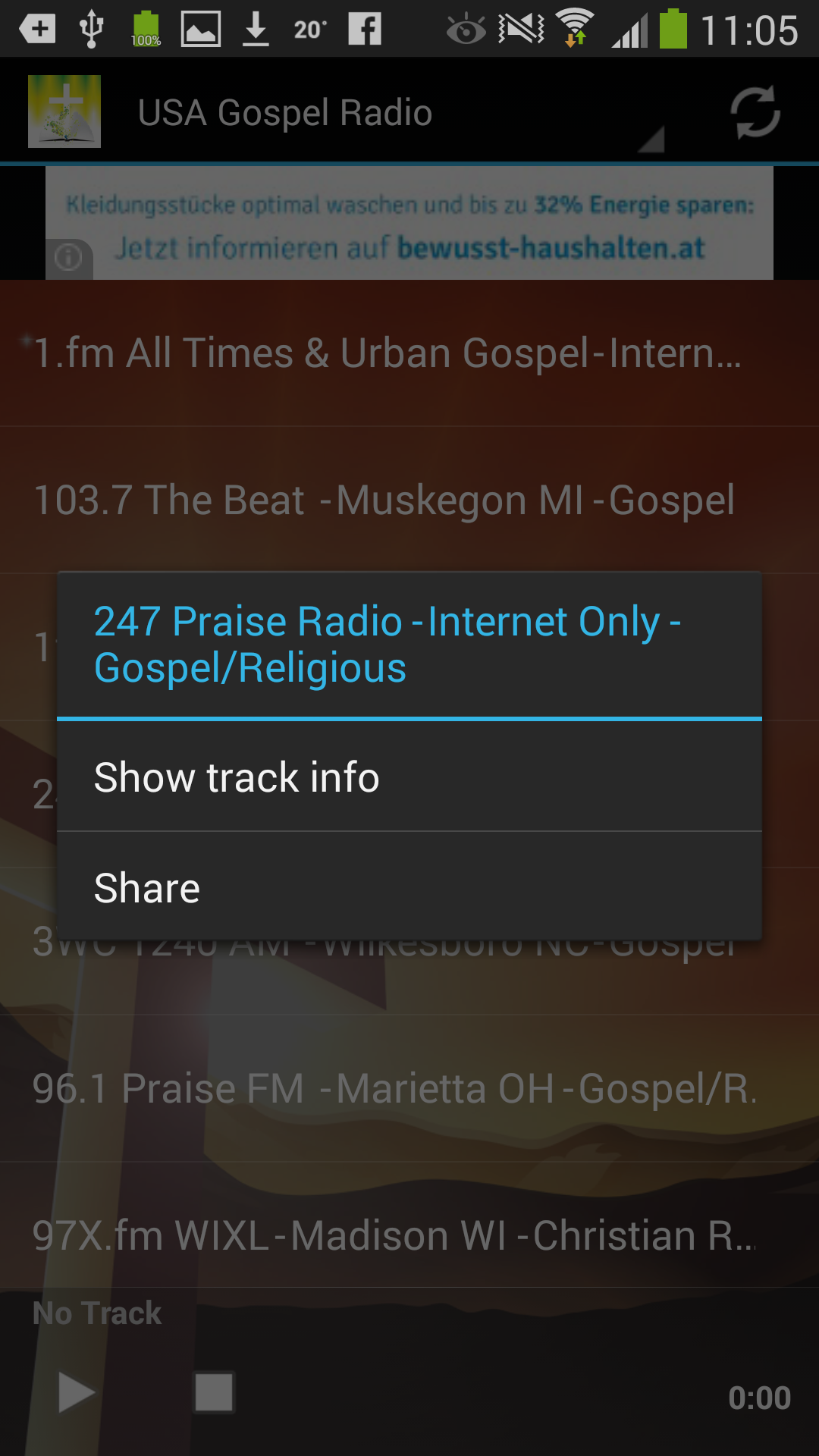
Task: Select 103.7 The Beat Muskegon station
Action: coord(384,499)
